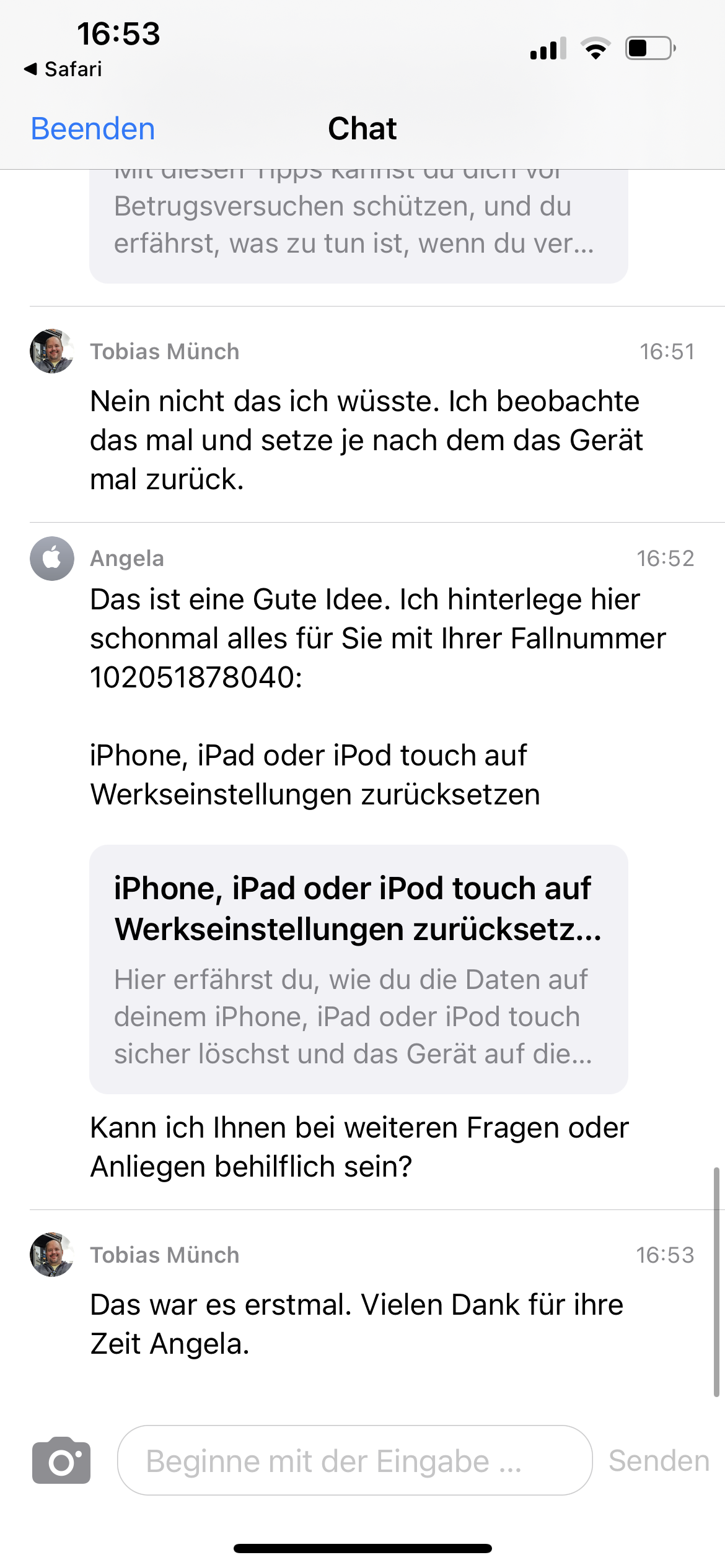Tap Beenden to end the chat
The height and width of the screenshot is (1568, 725).
(x=93, y=129)
